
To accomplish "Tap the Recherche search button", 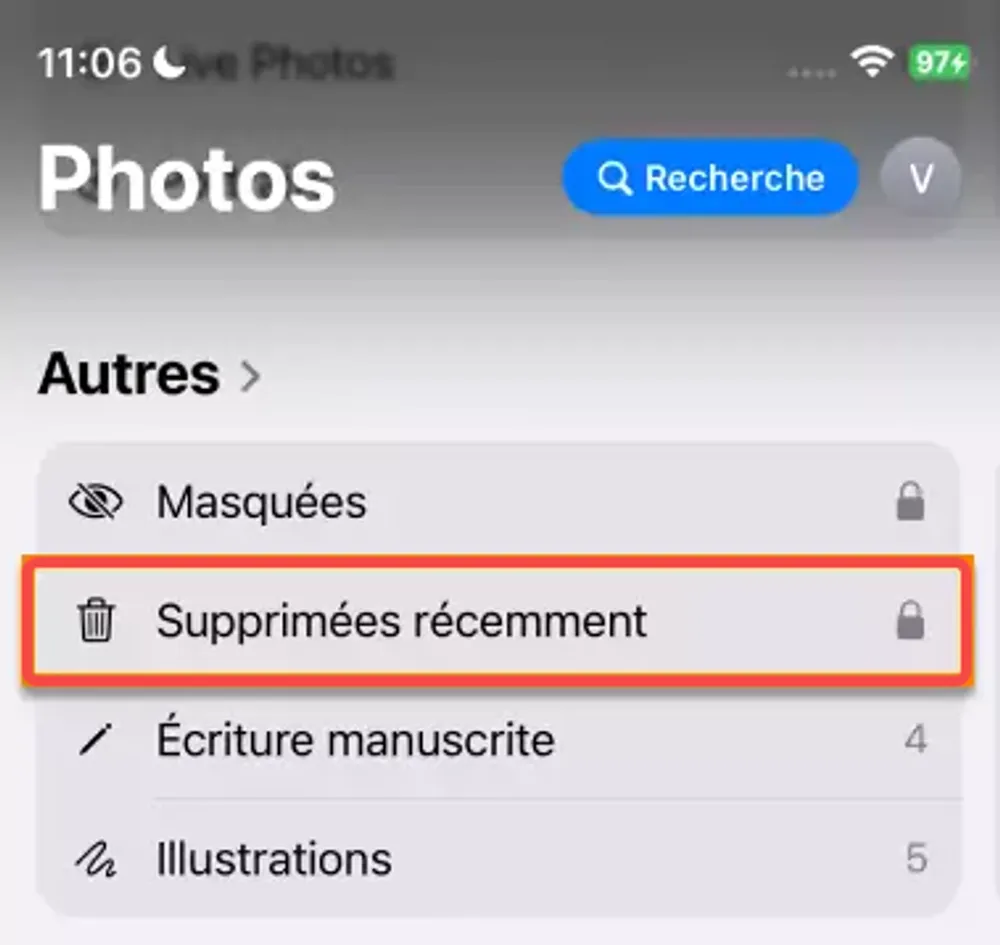I will click(710, 179).
